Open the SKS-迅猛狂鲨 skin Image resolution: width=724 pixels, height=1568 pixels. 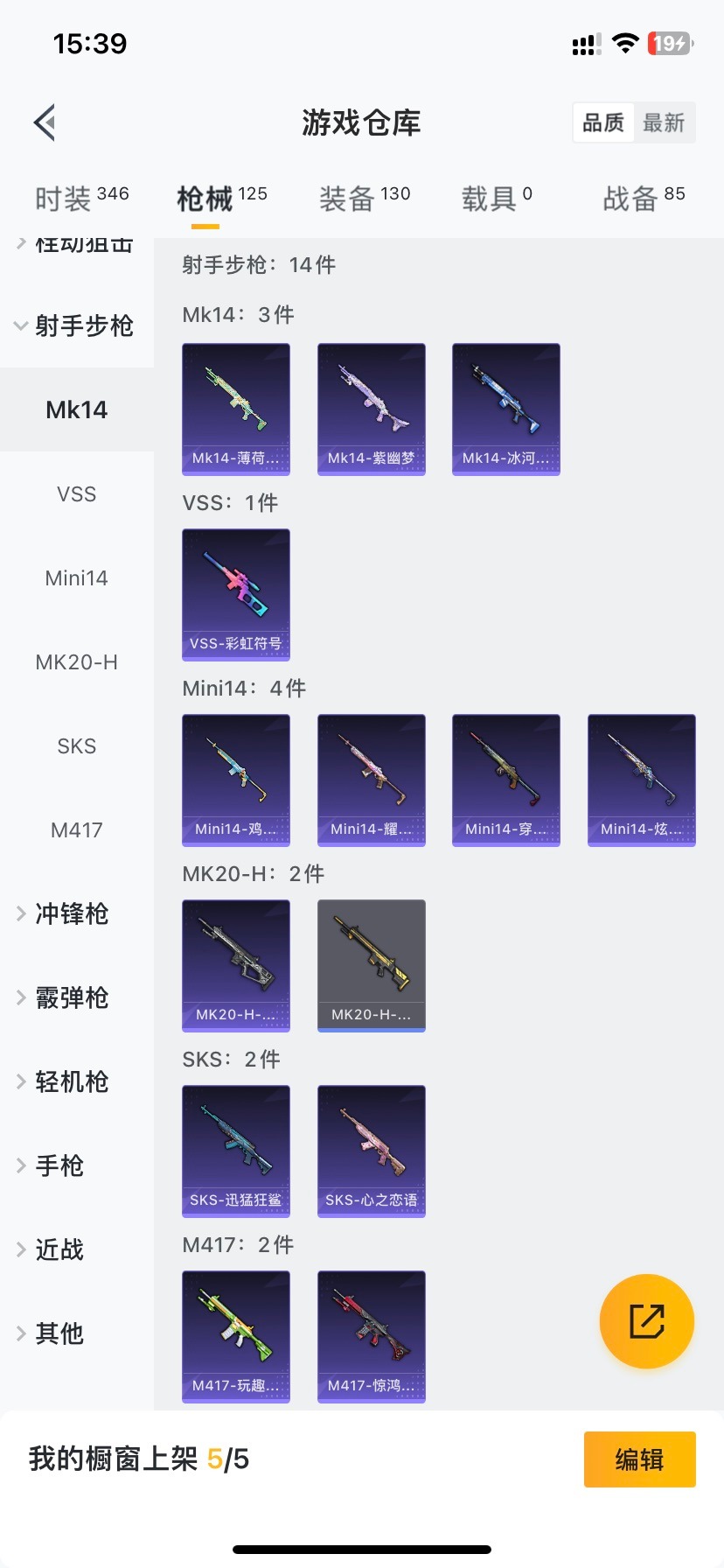coord(236,1151)
